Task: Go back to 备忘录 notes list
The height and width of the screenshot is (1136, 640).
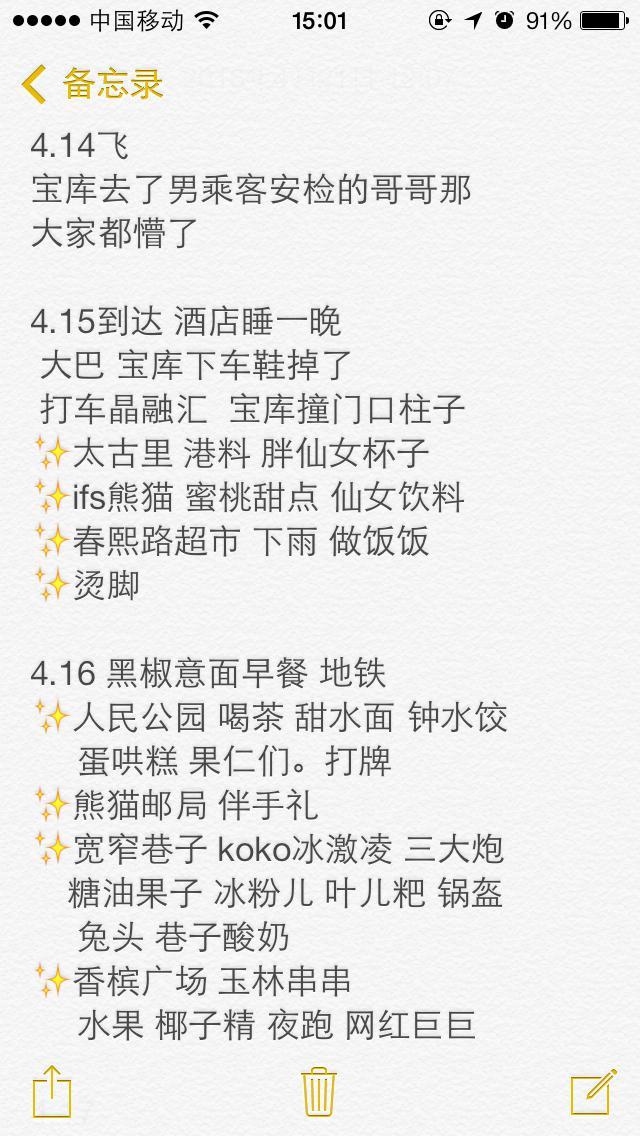Action: (x=90, y=84)
